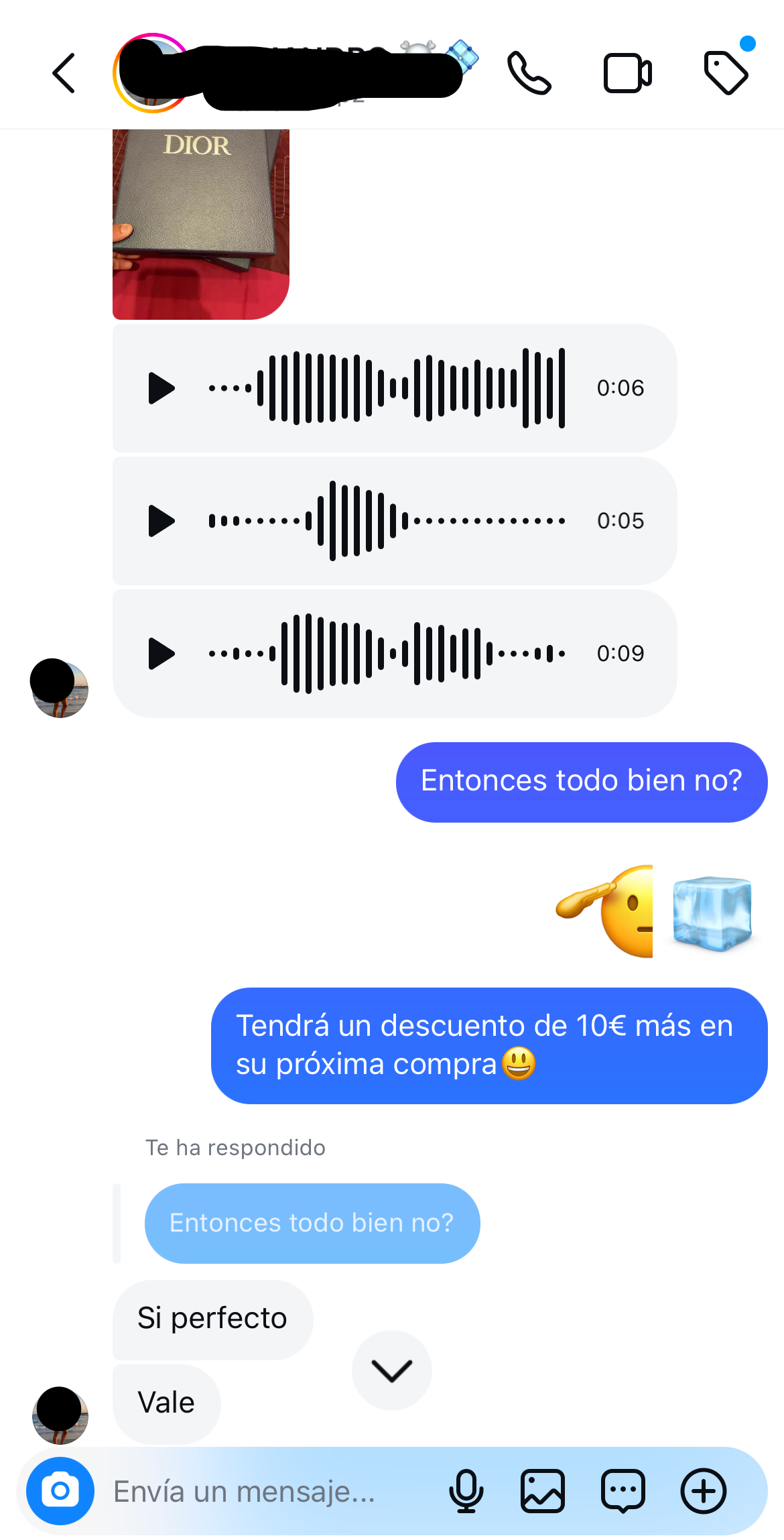Screen dimensions: 784x1540
Task: Open the photo gallery picker
Action: (543, 1491)
